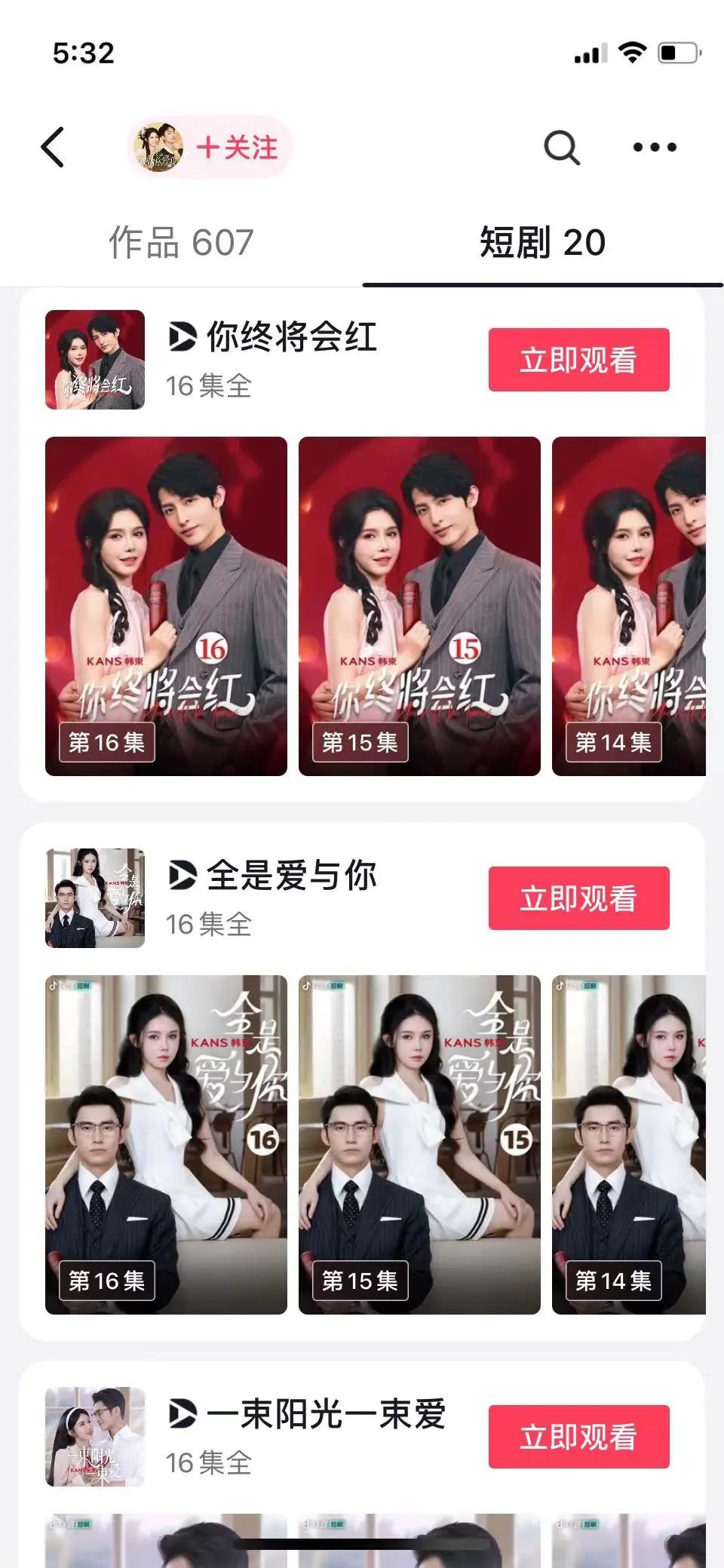Open the 一束阳光一束爱 series cover
The height and width of the screenshot is (1568, 724).
tap(95, 1437)
